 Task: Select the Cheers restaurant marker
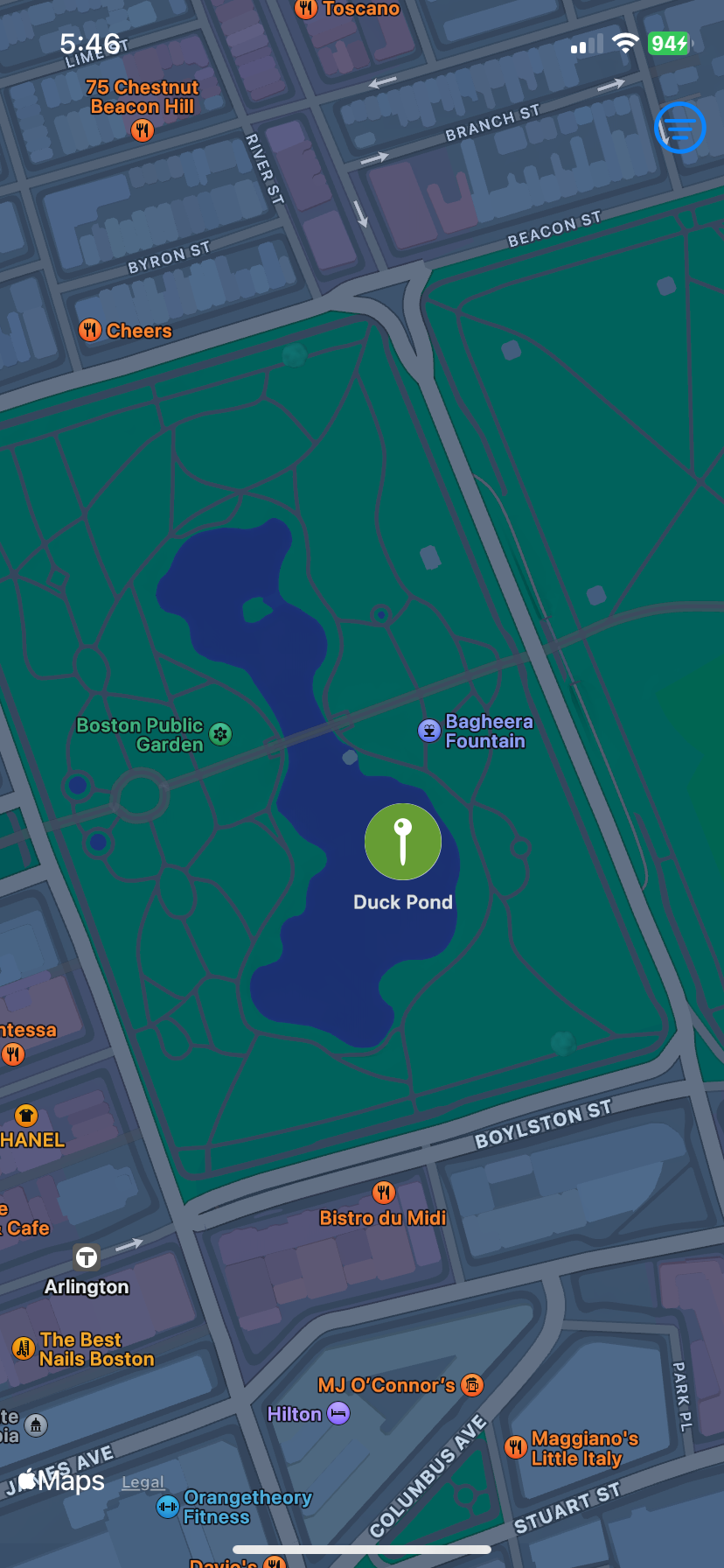point(90,330)
